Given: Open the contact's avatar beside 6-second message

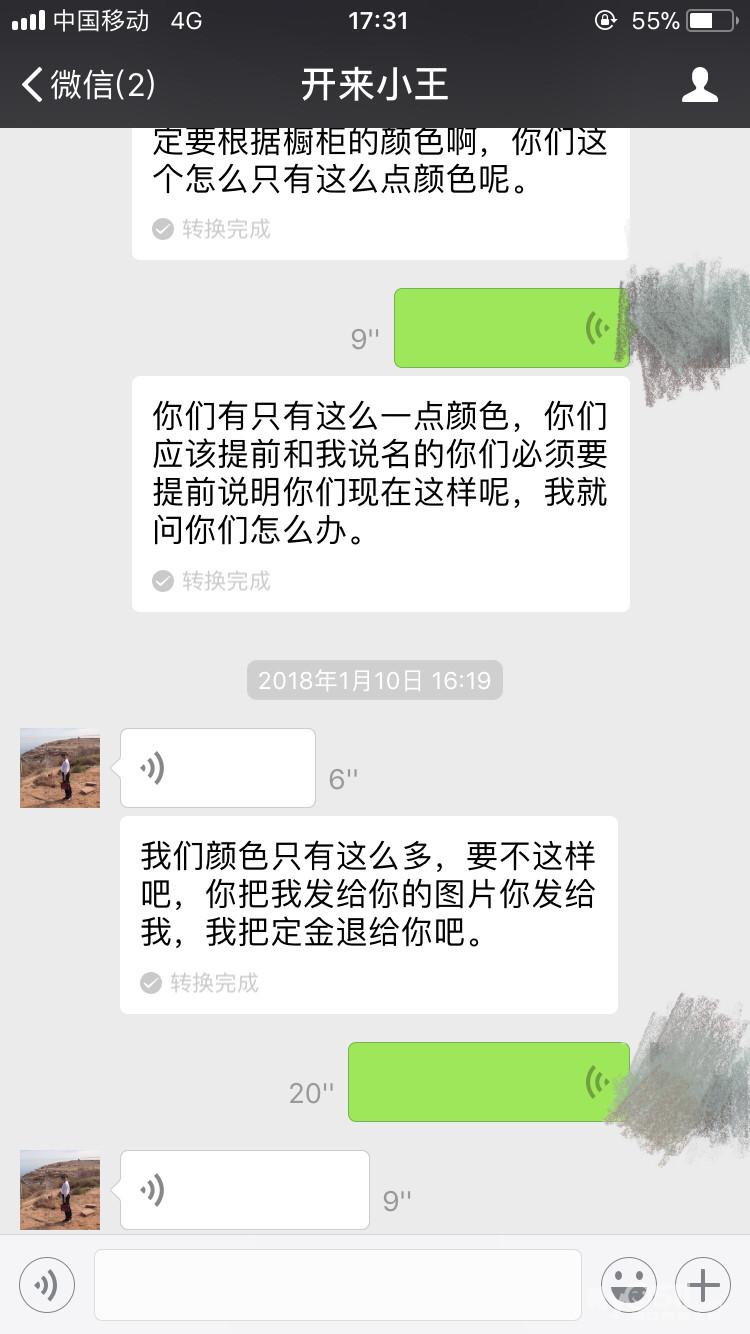Looking at the screenshot, I should click(x=60, y=768).
